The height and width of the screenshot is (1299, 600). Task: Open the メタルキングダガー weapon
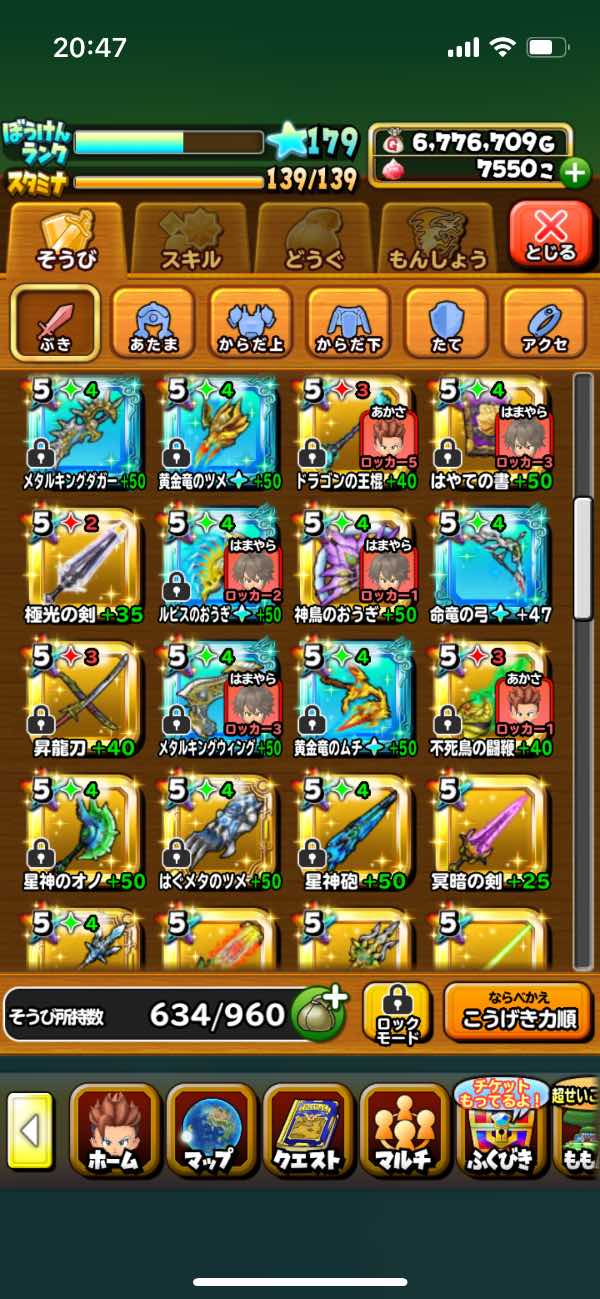(83, 432)
